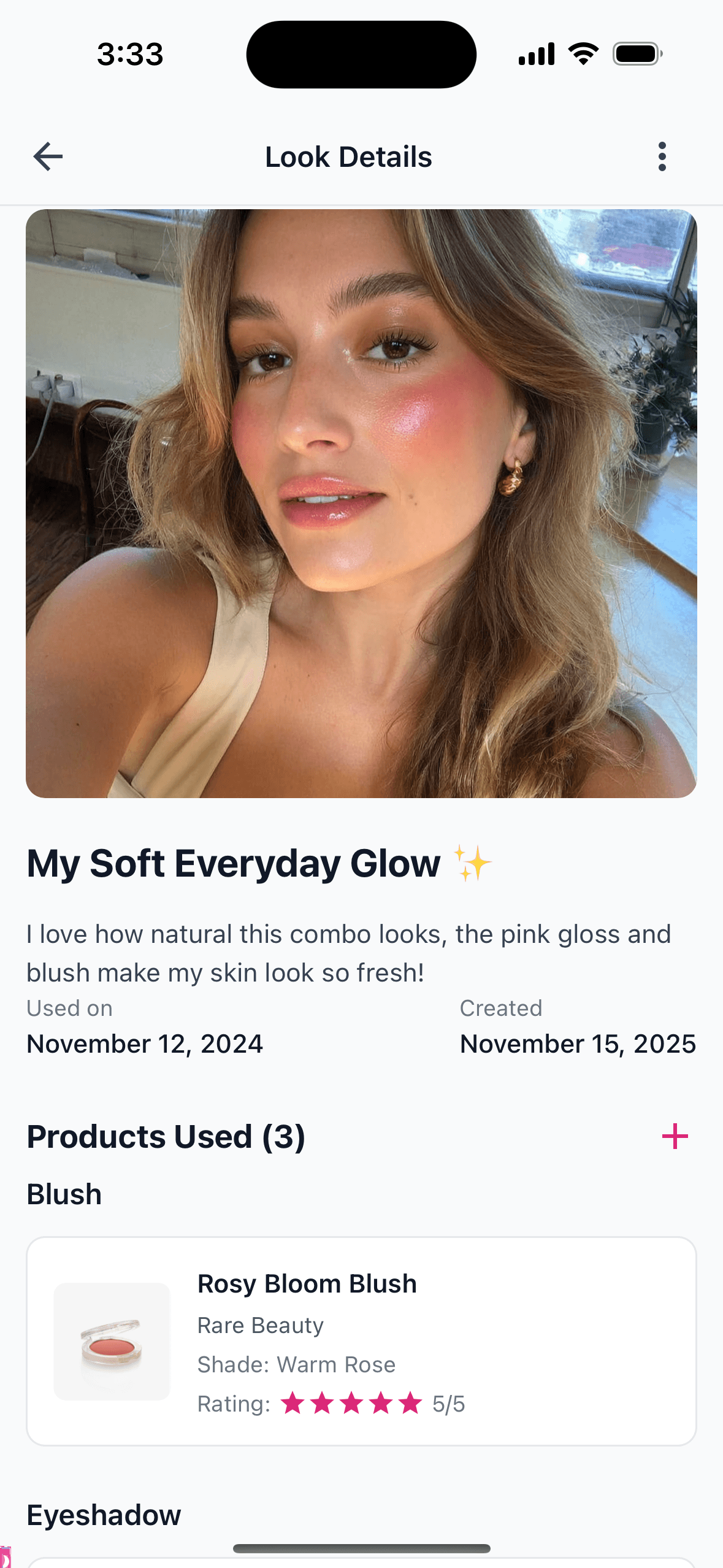Open the Rosy Bloom Blush product thumbnail
This screenshot has height=1568, width=723.
pyautogui.click(x=112, y=1342)
